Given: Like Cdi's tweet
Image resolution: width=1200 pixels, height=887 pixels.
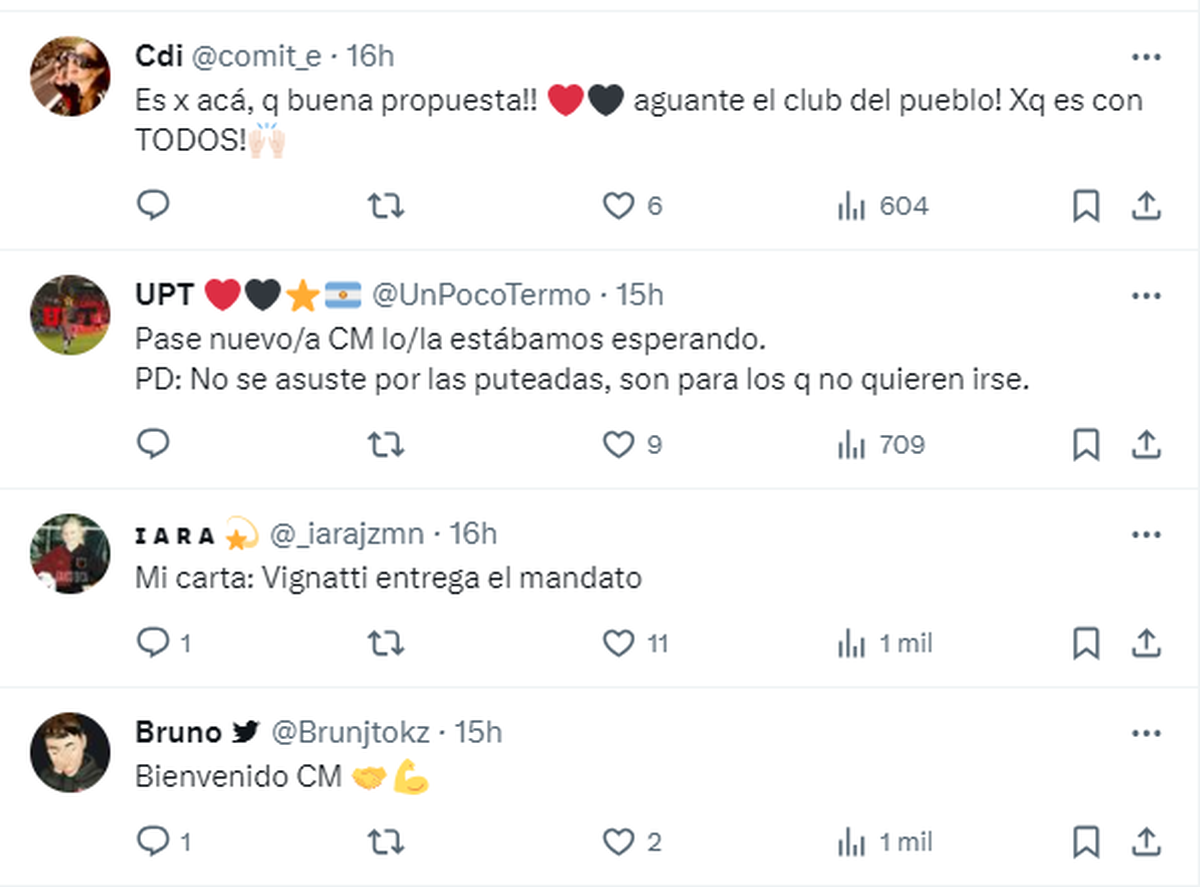Looking at the screenshot, I should point(618,206).
